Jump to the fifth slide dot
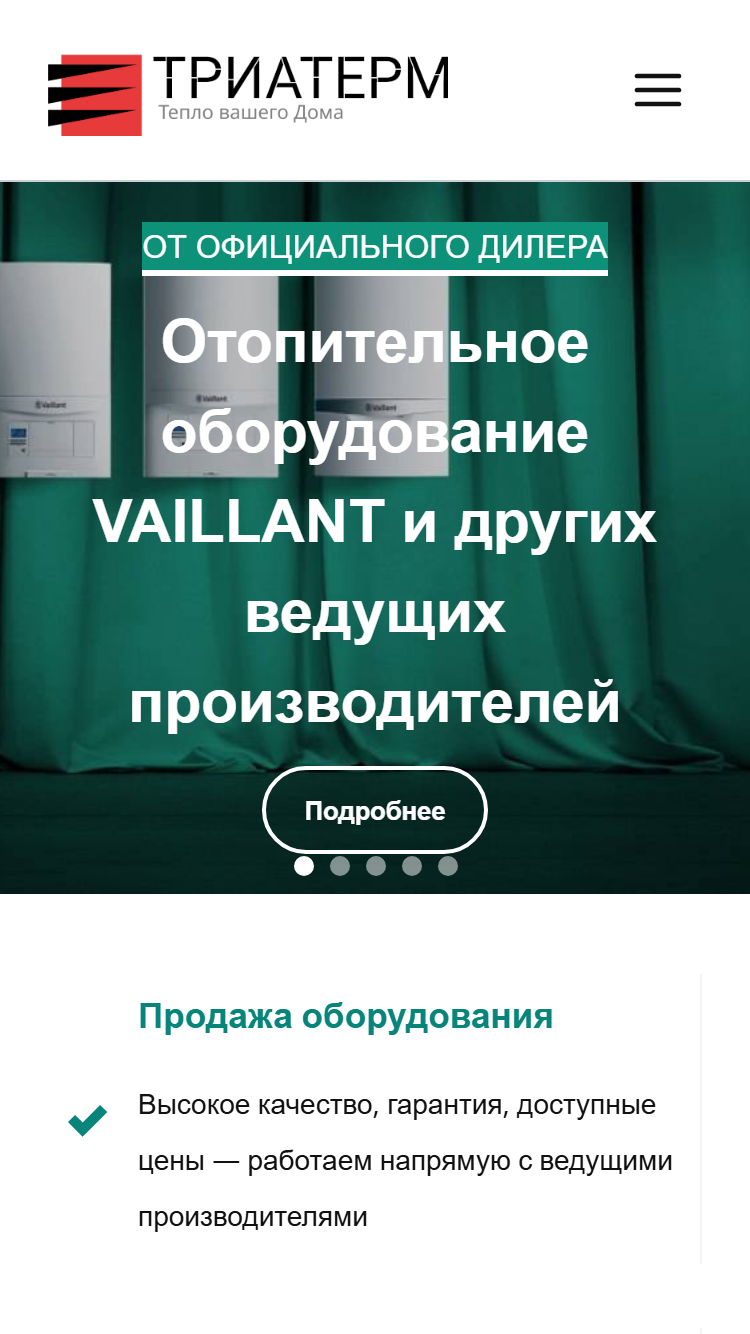This screenshot has width=750, height=1334. coord(448,866)
